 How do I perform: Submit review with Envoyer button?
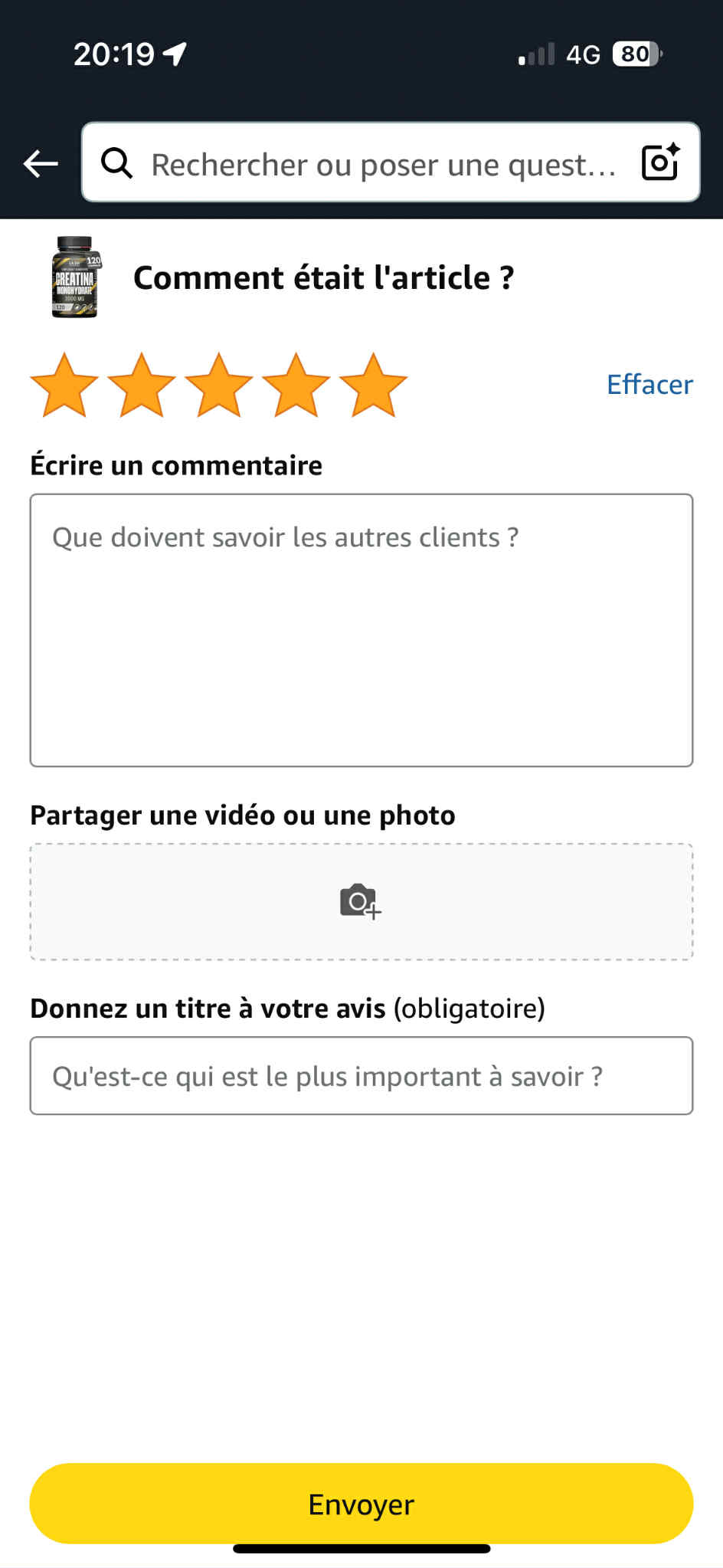point(361,1504)
